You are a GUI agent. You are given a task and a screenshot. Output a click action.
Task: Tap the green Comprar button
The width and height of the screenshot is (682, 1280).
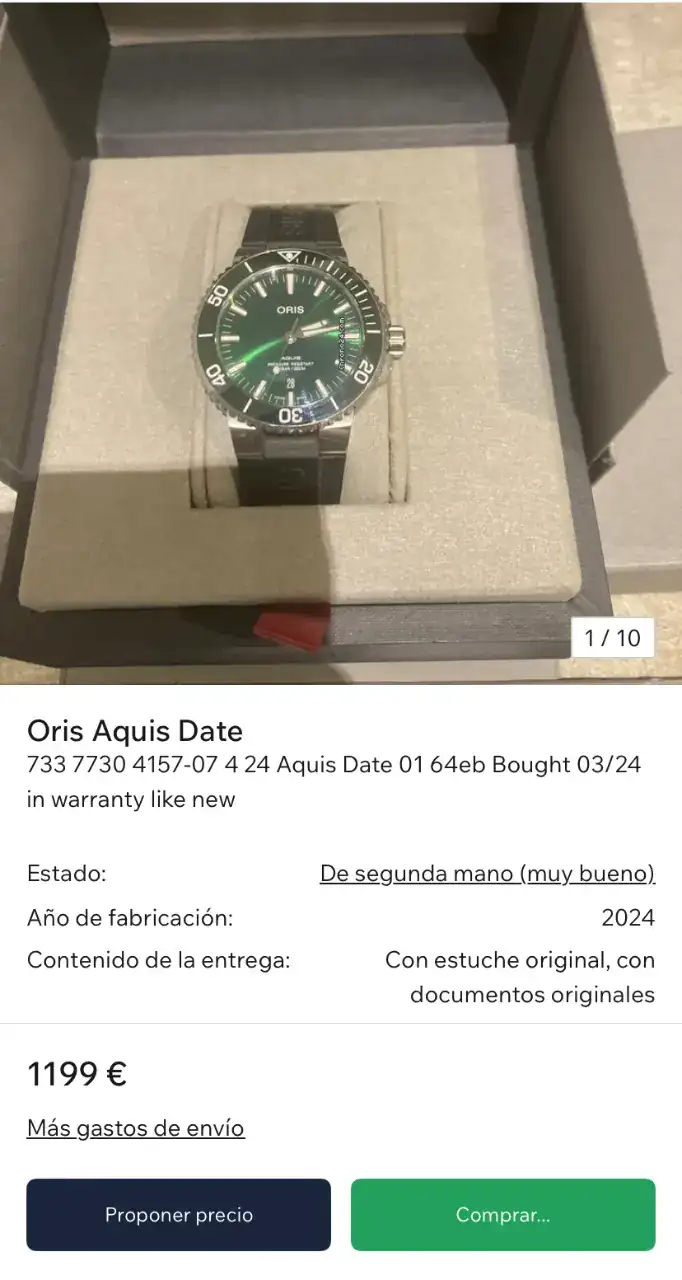pyautogui.click(x=503, y=1215)
